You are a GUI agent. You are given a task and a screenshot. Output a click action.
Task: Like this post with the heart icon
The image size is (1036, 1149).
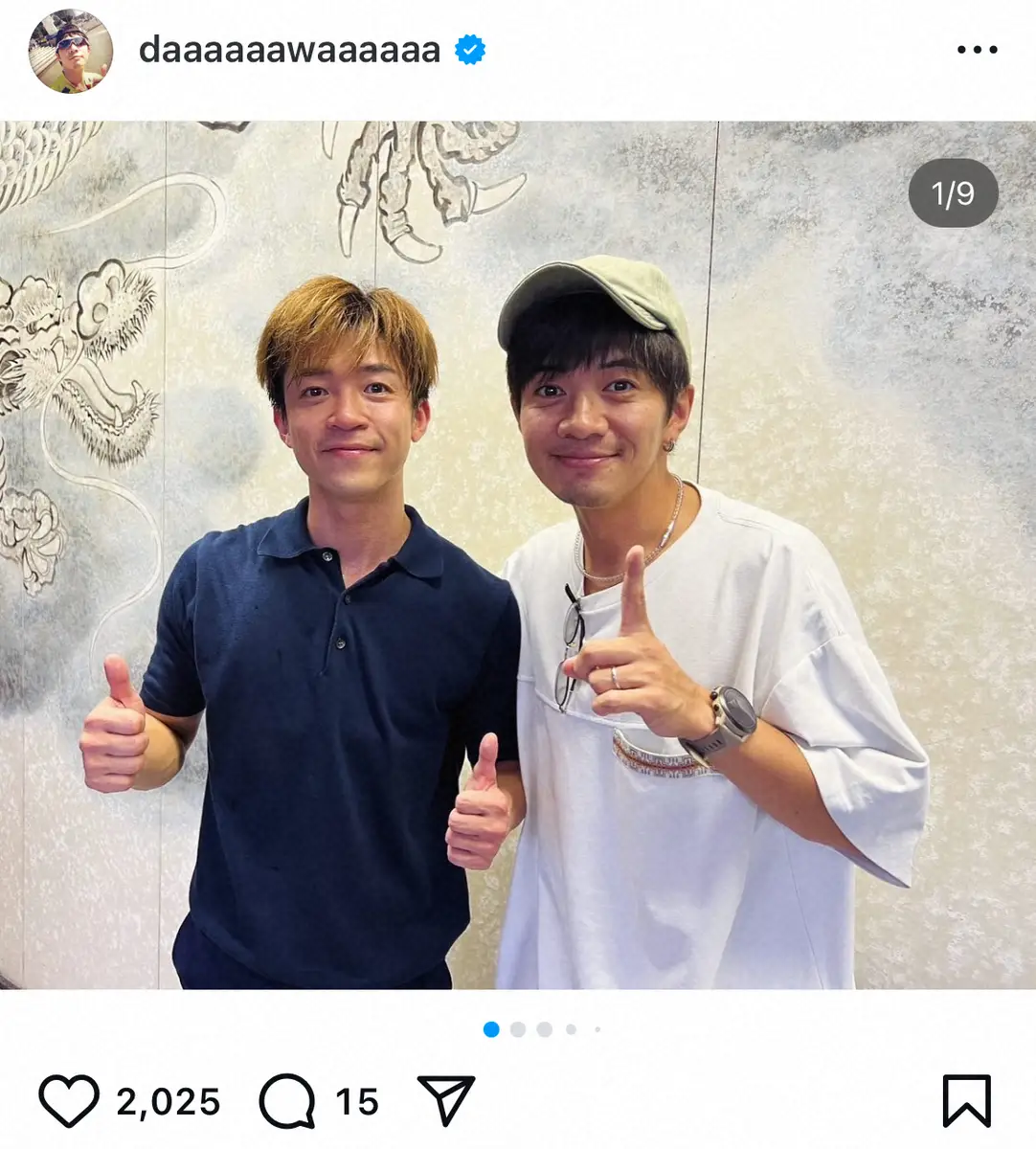(69, 1101)
